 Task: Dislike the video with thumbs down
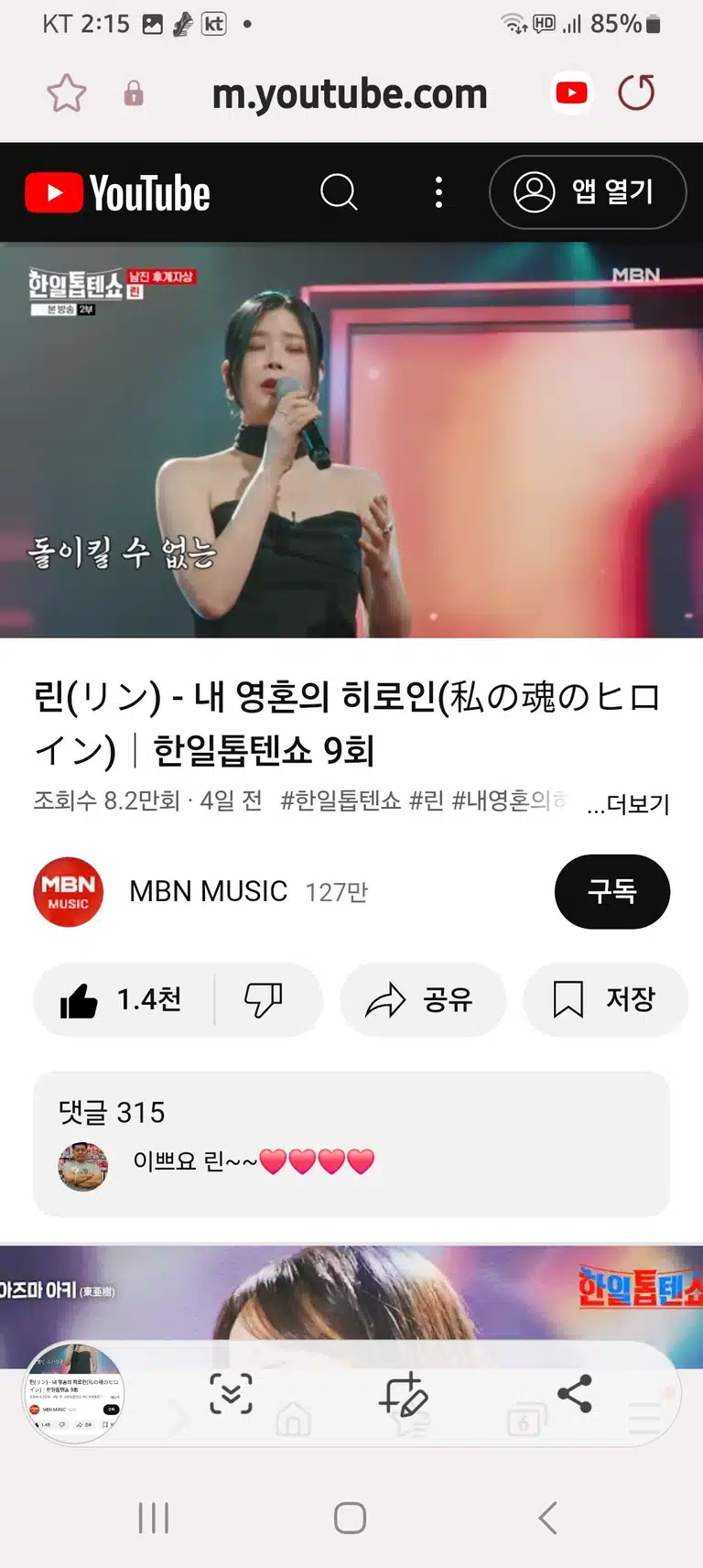[264, 999]
